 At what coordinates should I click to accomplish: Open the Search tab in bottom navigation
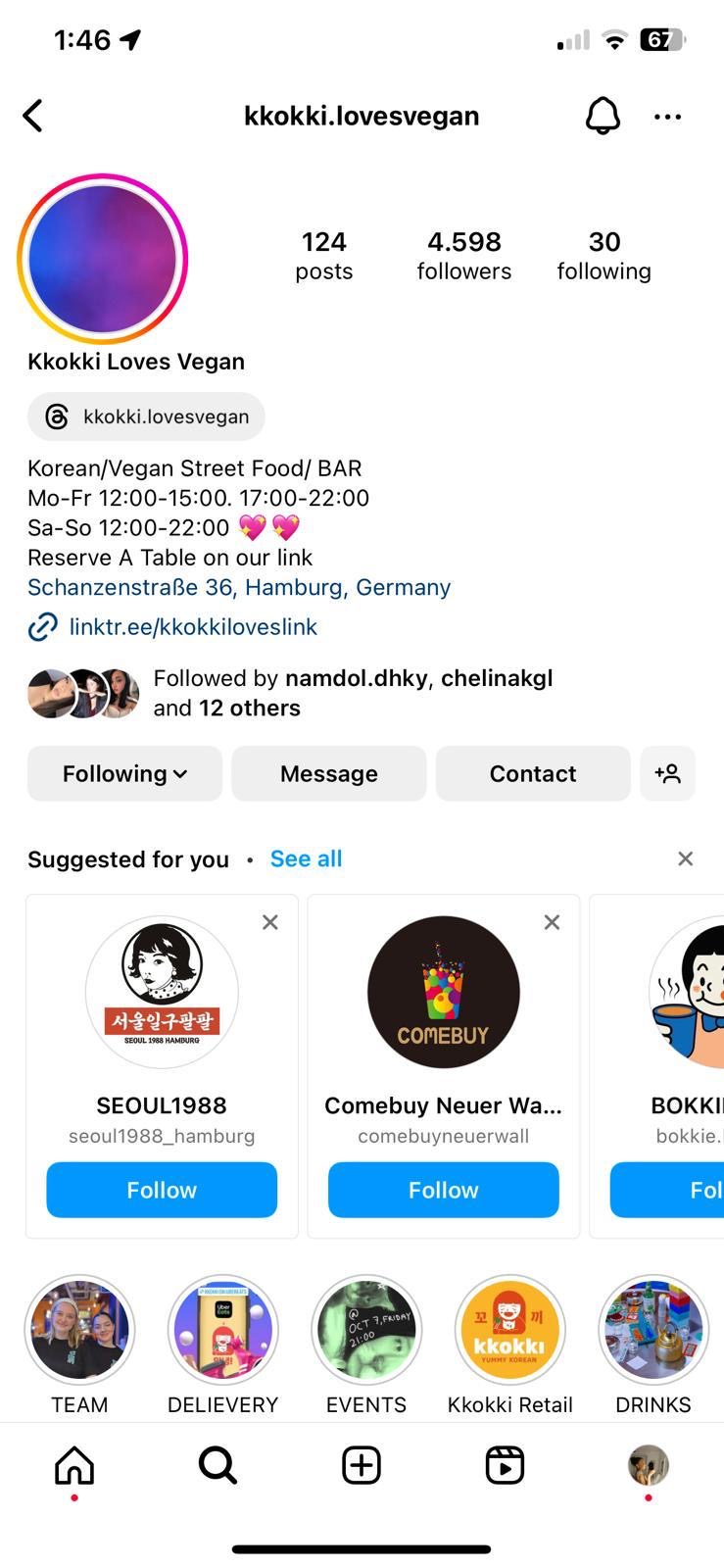pos(217,1465)
